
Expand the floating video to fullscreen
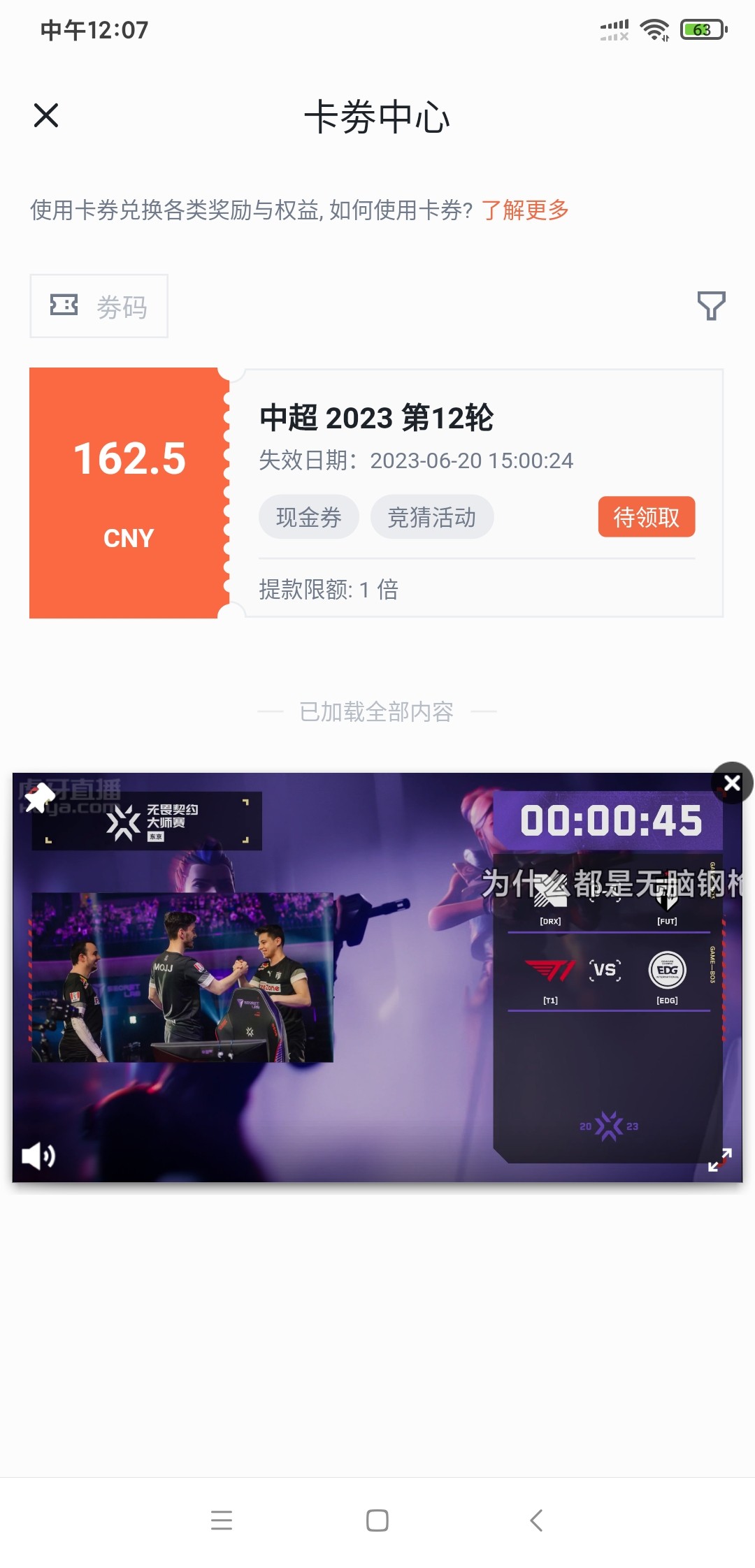719,1160
